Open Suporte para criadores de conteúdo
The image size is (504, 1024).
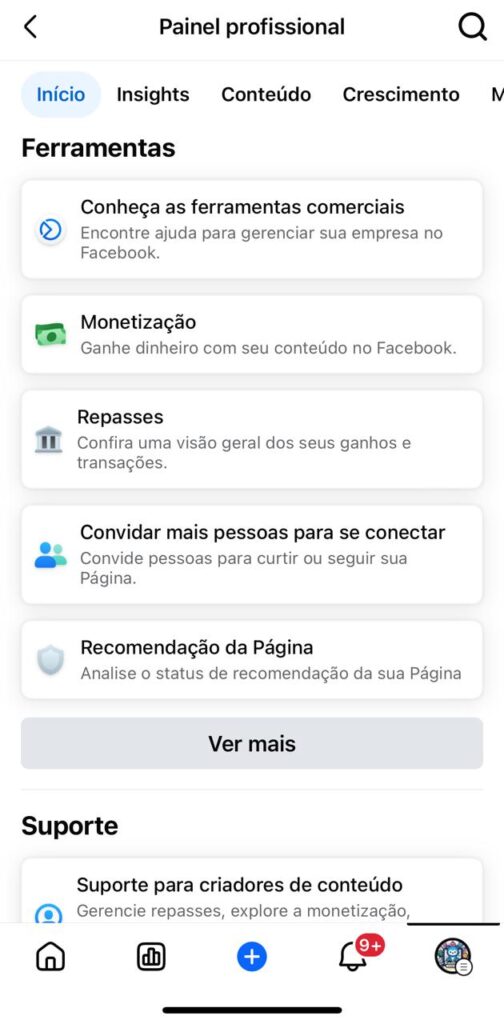[252, 890]
